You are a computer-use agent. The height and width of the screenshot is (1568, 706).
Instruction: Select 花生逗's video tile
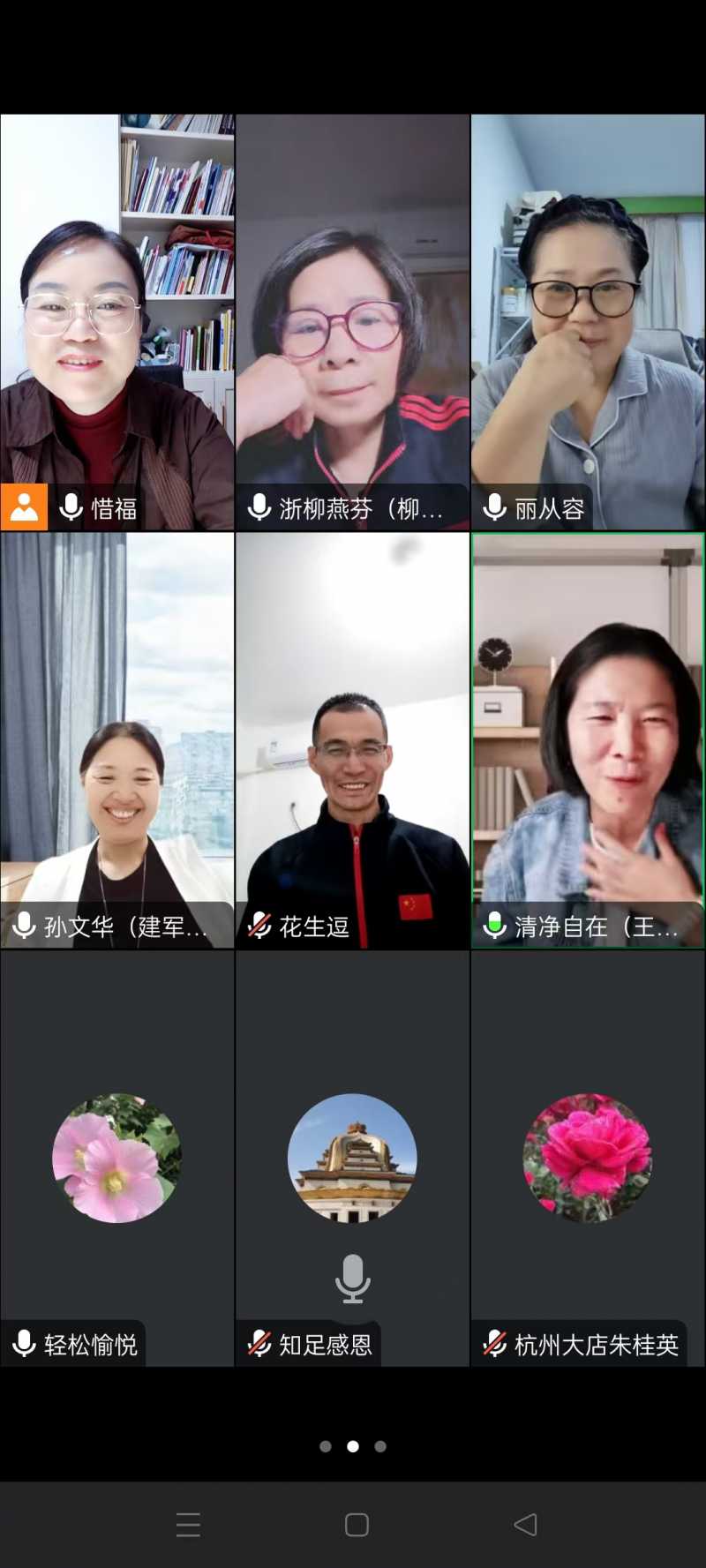(x=352, y=739)
